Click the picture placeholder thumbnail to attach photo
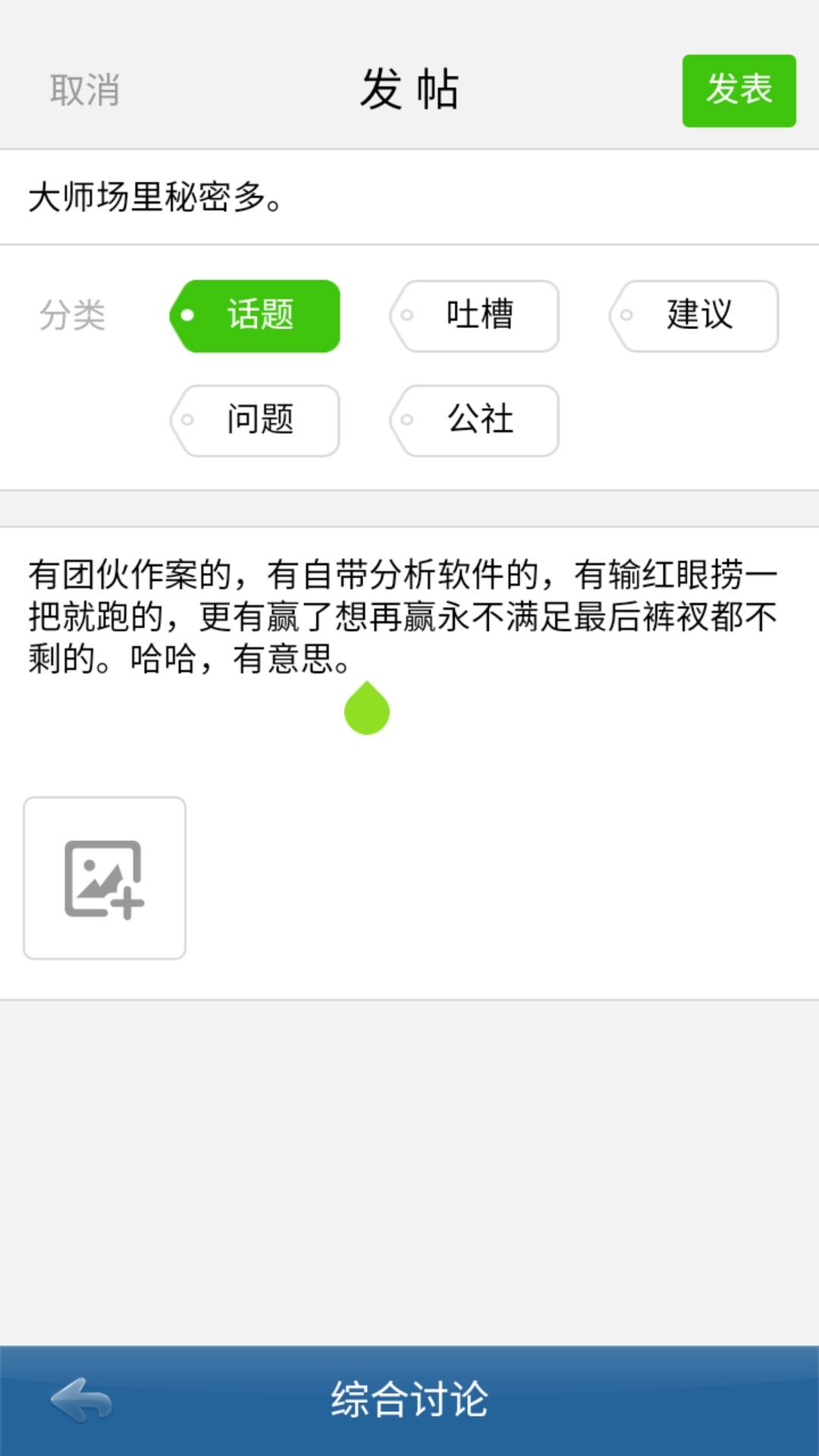The width and height of the screenshot is (819, 1456). [x=104, y=877]
